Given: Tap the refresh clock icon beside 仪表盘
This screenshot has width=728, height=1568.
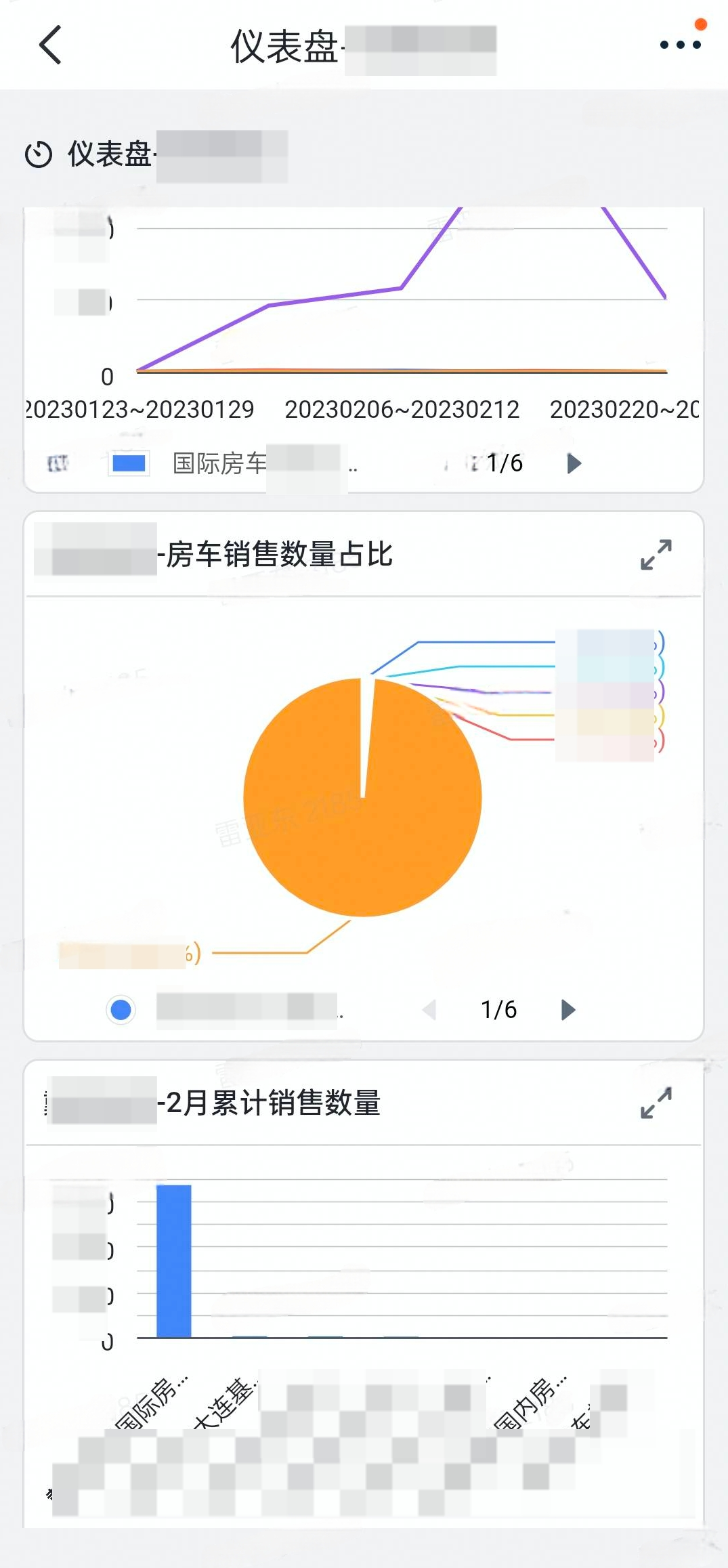Looking at the screenshot, I should tap(39, 154).
